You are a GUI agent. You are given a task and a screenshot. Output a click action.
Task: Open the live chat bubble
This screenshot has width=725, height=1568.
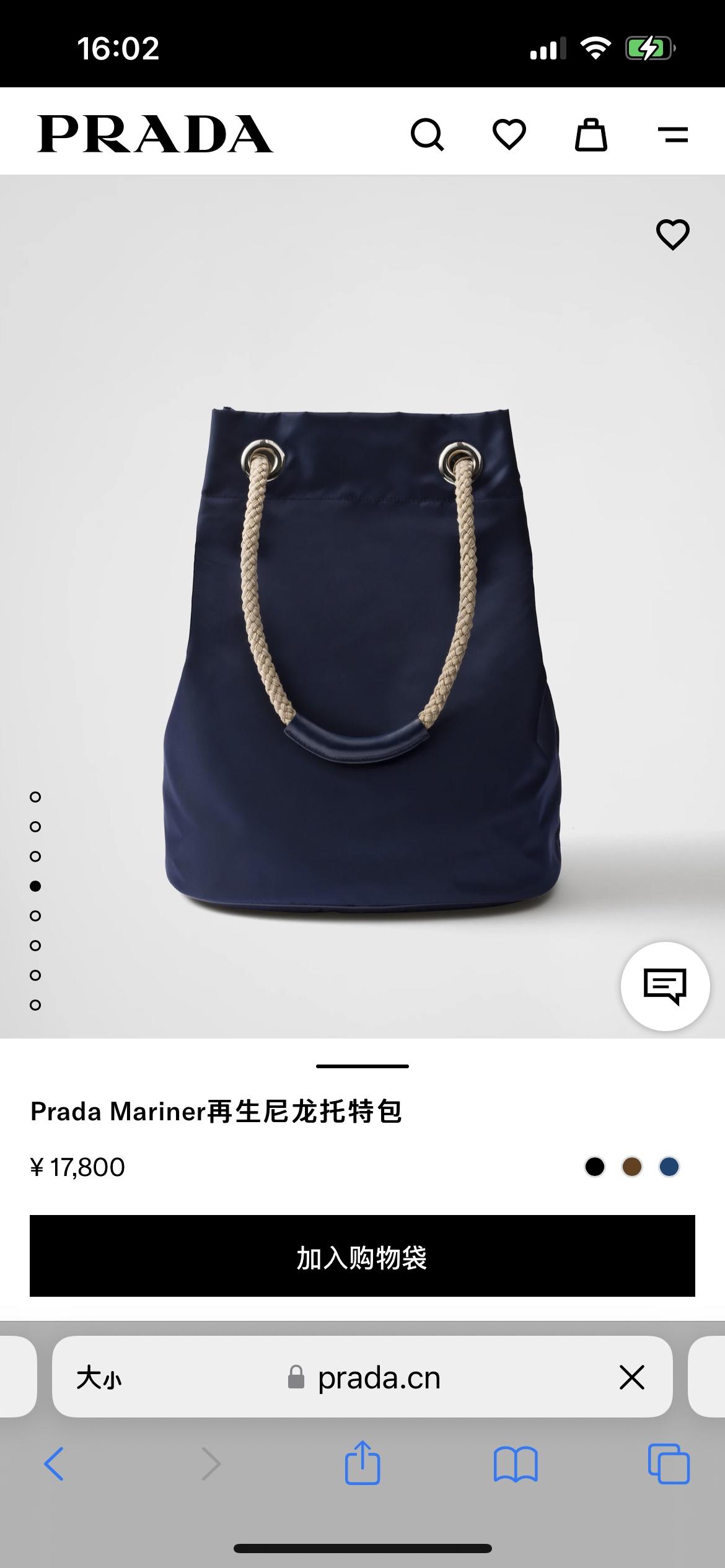665,986
